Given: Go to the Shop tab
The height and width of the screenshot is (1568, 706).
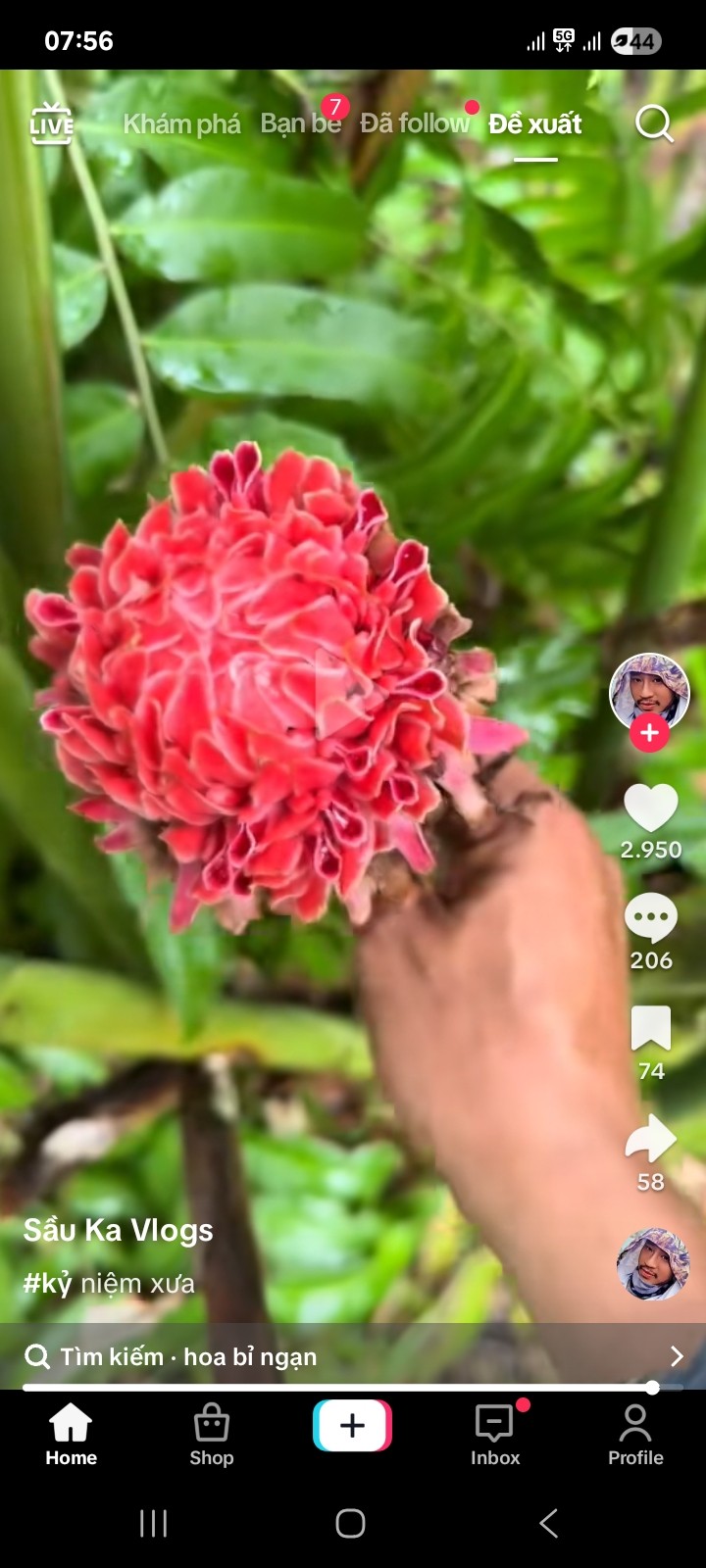Looking at the screenshot, I should coord(212,1435).
